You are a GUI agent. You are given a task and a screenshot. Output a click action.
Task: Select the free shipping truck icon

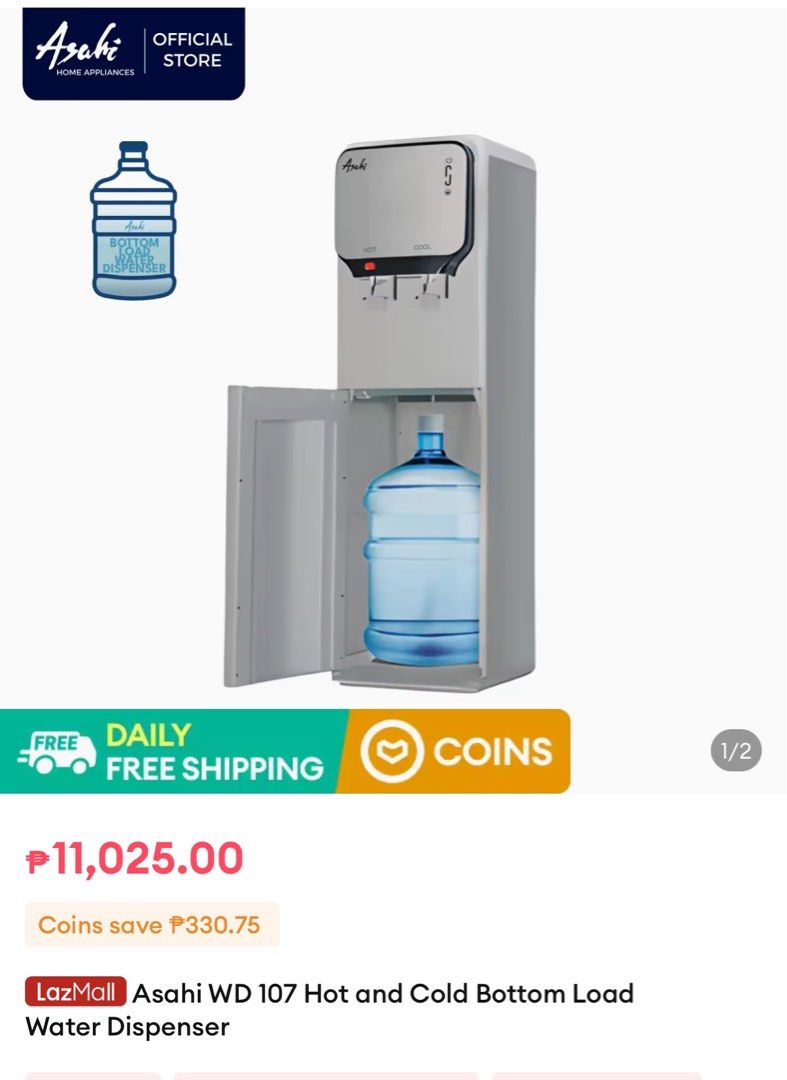(x=57, y=752)
